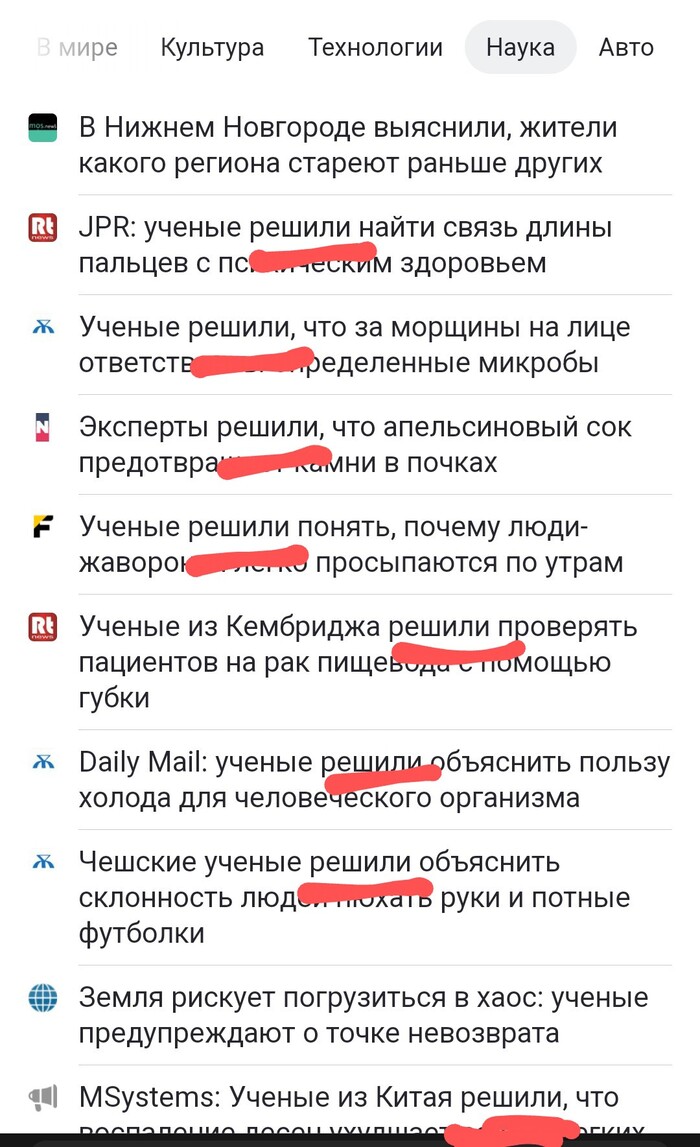The image size is (700, 1147).
Task: Open the article about люди-жаворонки
Action: (x=350, y=545)
